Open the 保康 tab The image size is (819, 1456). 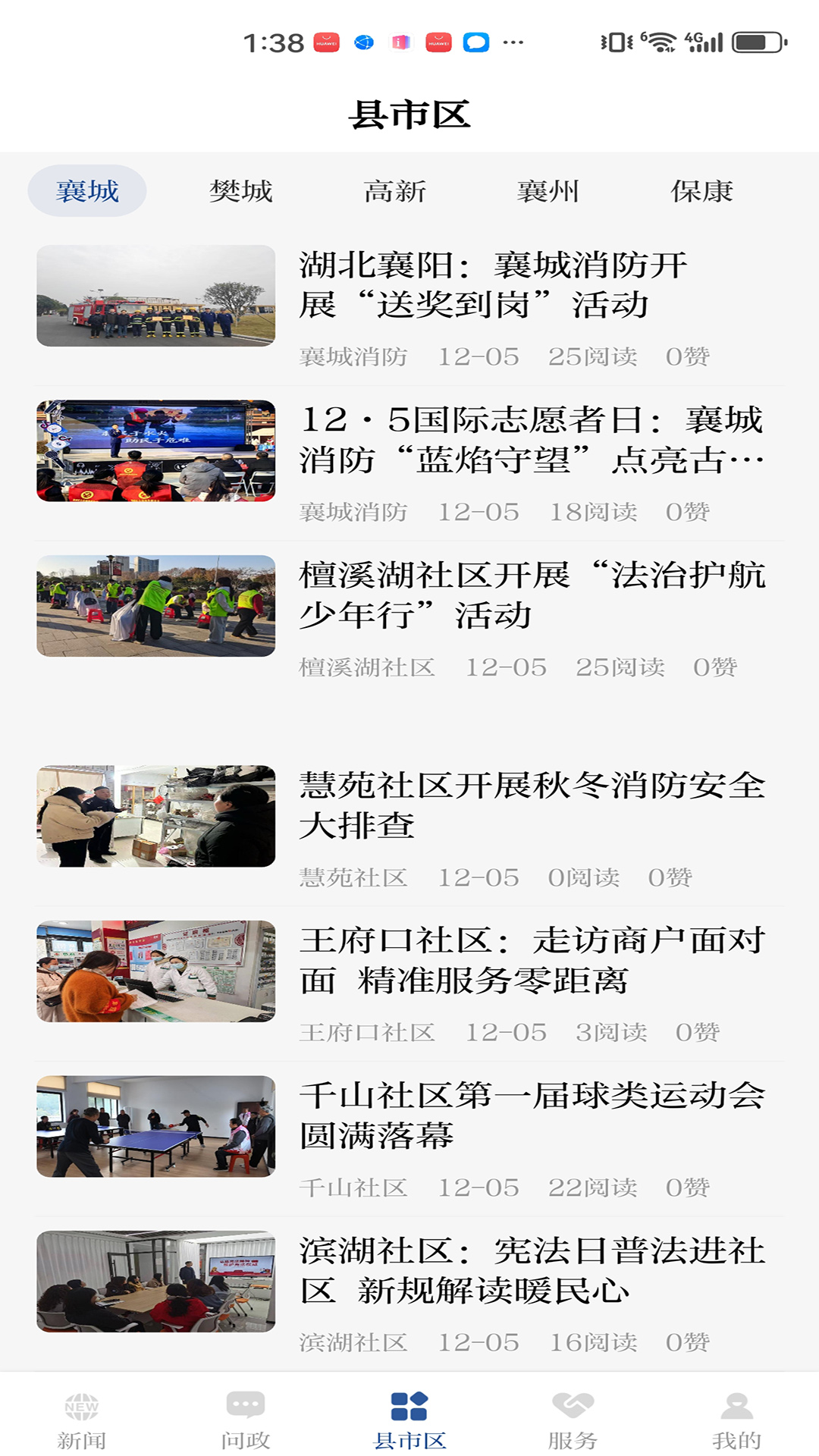[703, 191]
